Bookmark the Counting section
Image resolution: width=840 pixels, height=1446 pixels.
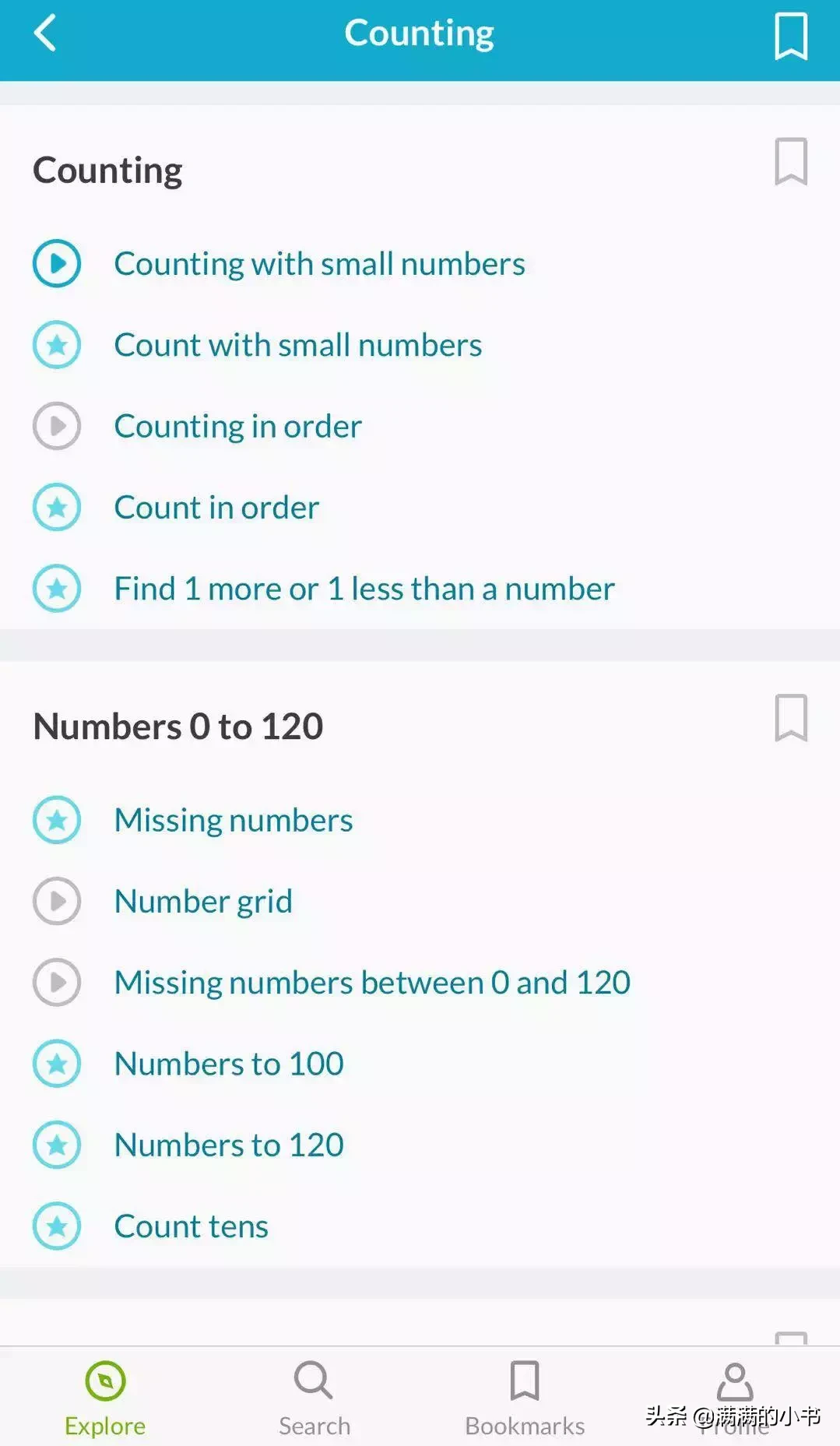tap(790, 162)
